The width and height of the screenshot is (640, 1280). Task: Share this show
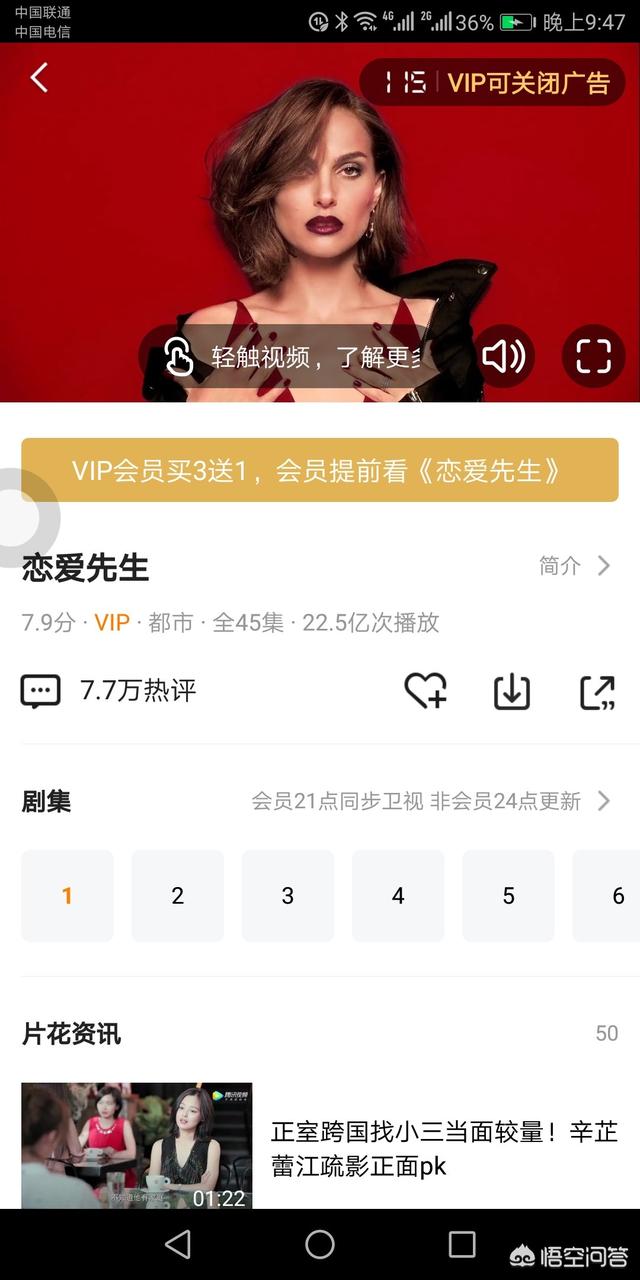pyautogui.click(x=597, y=692)
